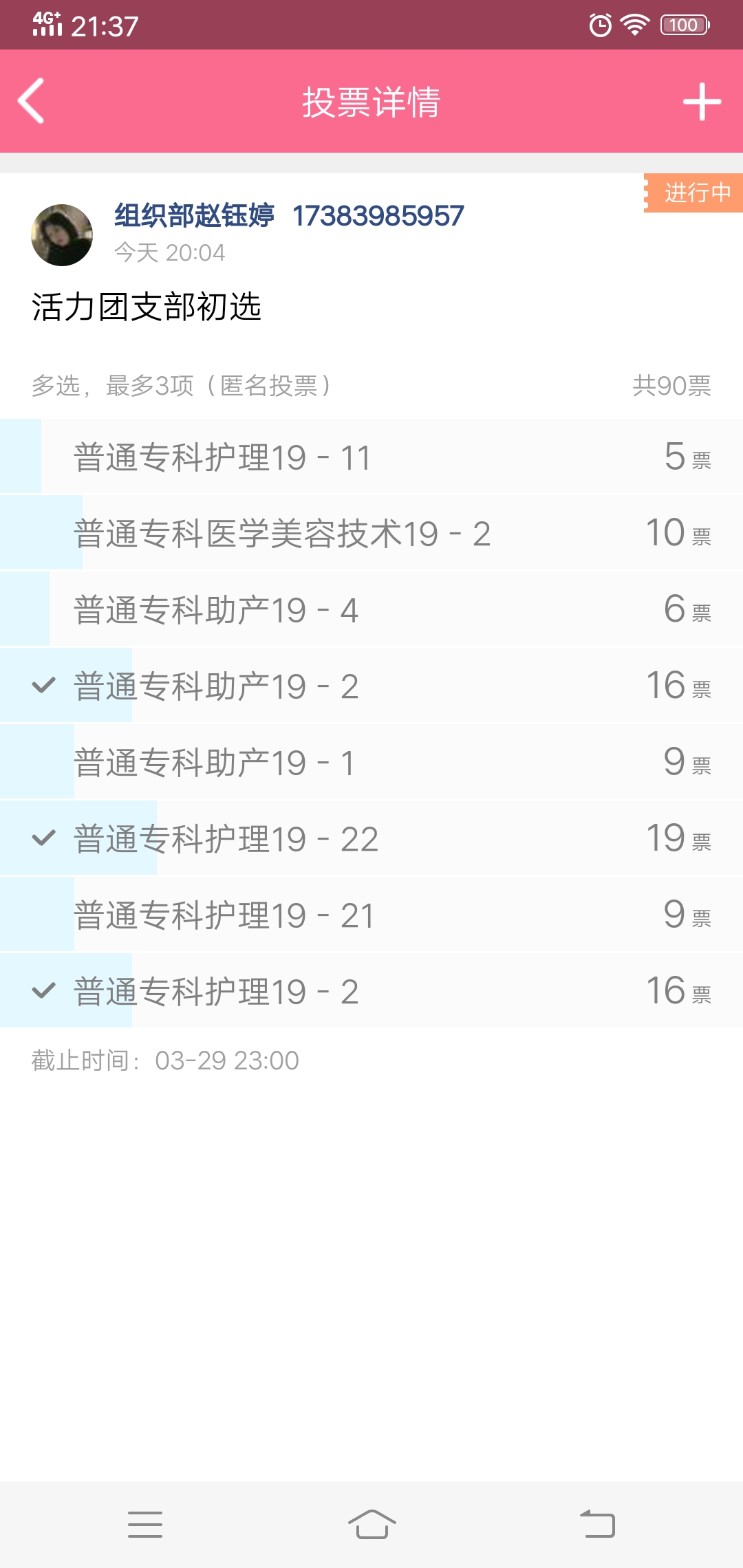Select option 普通专科医学美容技术19 - 2
Viewport: 743px width, 1568px height.
coord(371,534)
